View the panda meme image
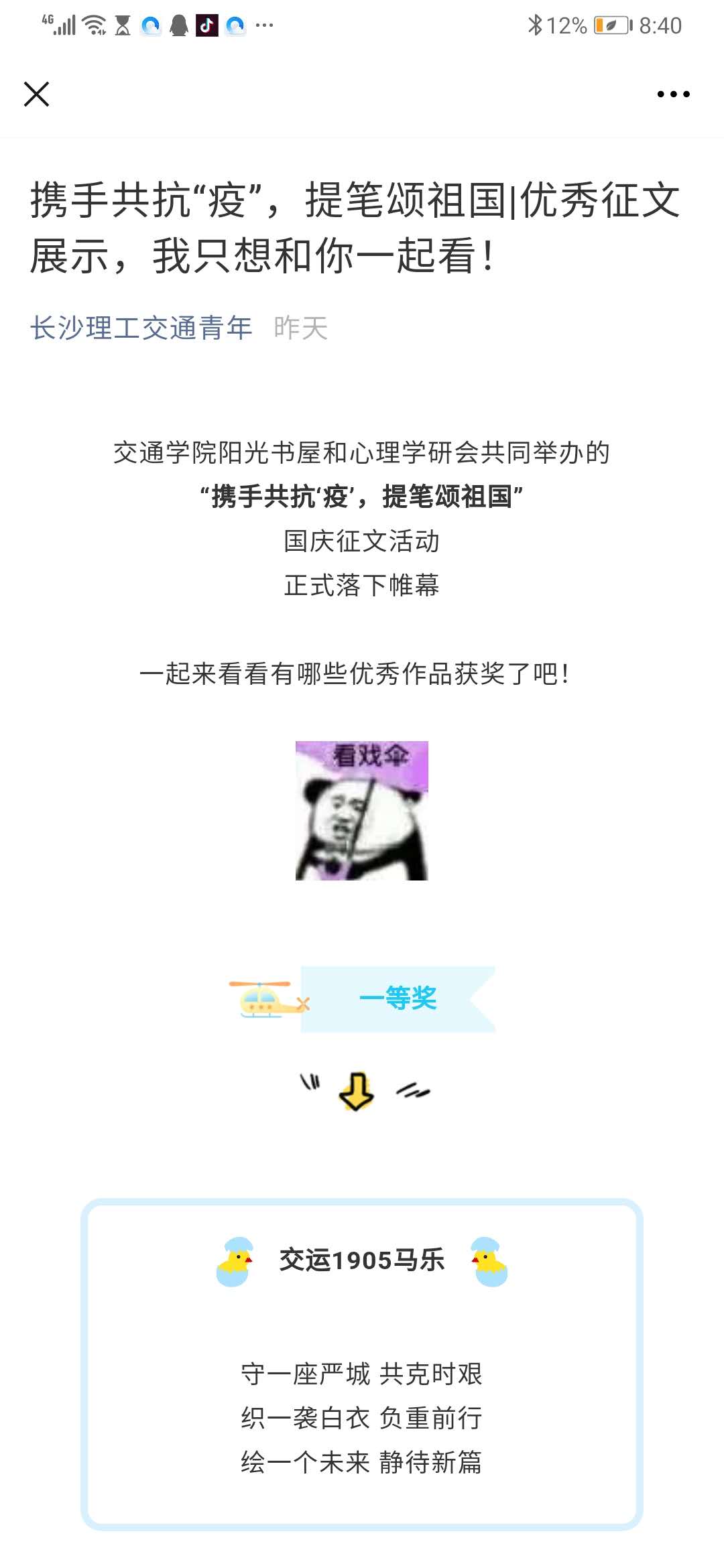This screenshot has height=1568, width=724. [x=362, y=810]
